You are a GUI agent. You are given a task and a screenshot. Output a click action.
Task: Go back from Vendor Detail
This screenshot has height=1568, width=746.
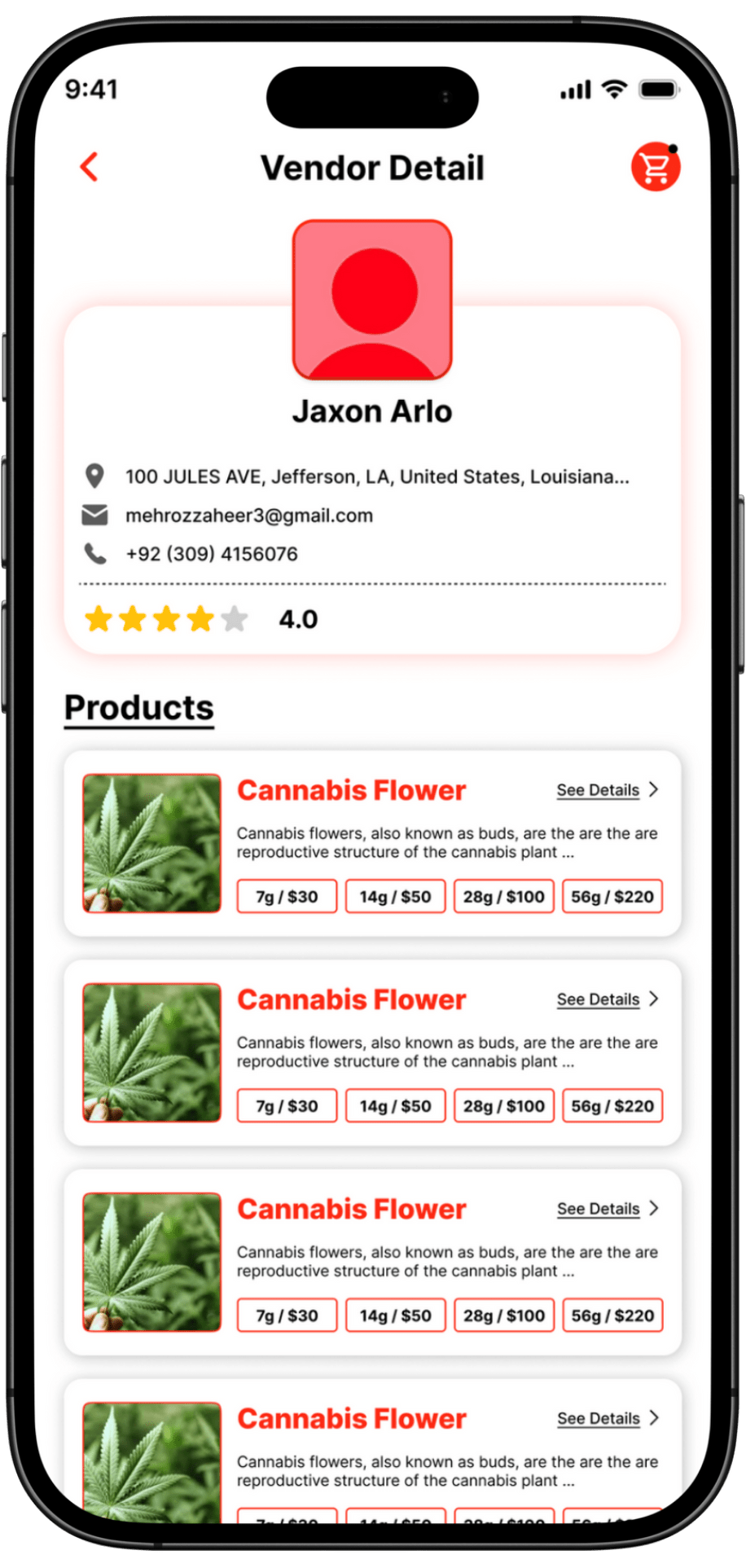tap(90, 167)
